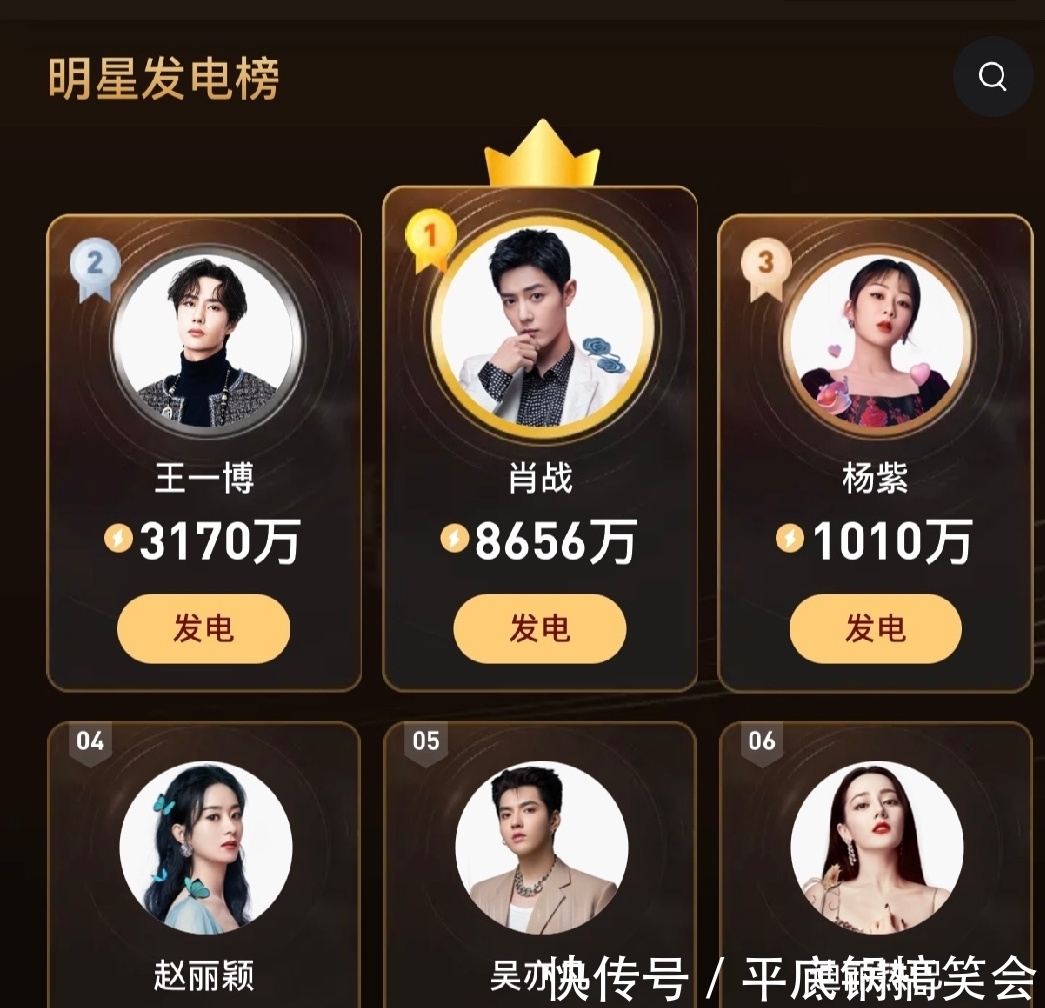Open 肖战's avatar in the first-place card
Screen dimensions: 1045x1008
point(540,329)
